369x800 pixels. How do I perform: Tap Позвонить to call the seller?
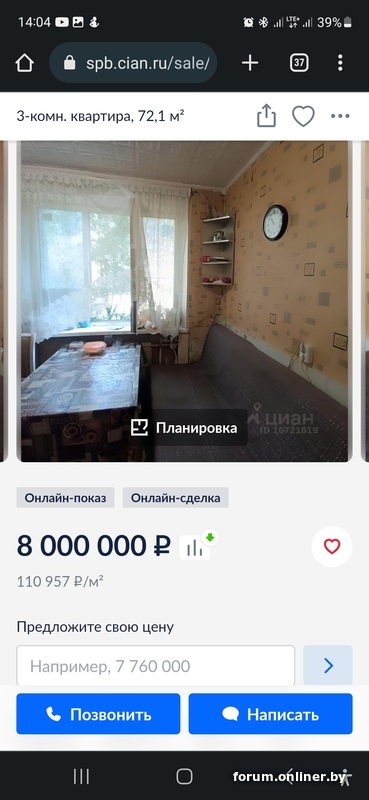[x=98, y=714]
